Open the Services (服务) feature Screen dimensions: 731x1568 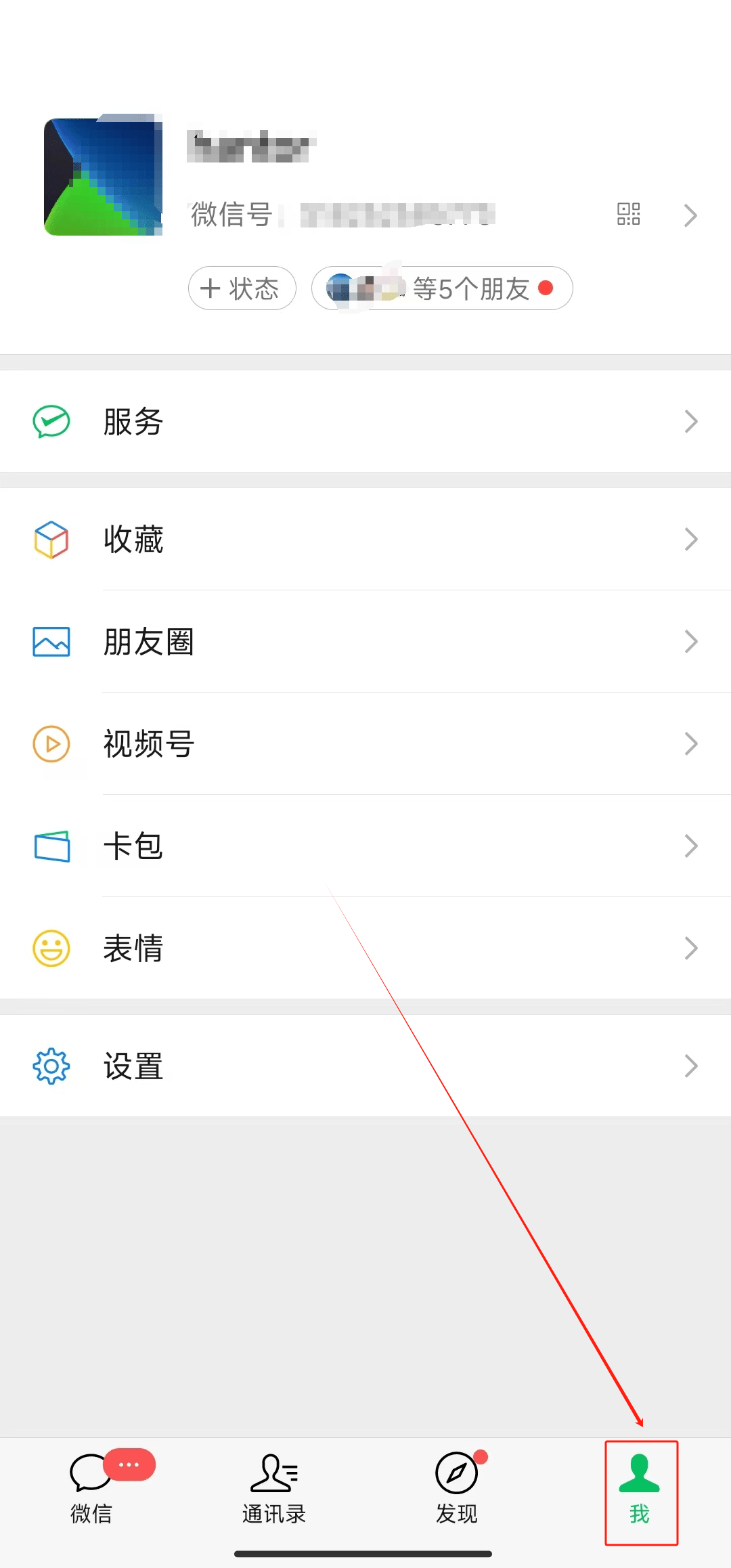[x=132, y=421]
